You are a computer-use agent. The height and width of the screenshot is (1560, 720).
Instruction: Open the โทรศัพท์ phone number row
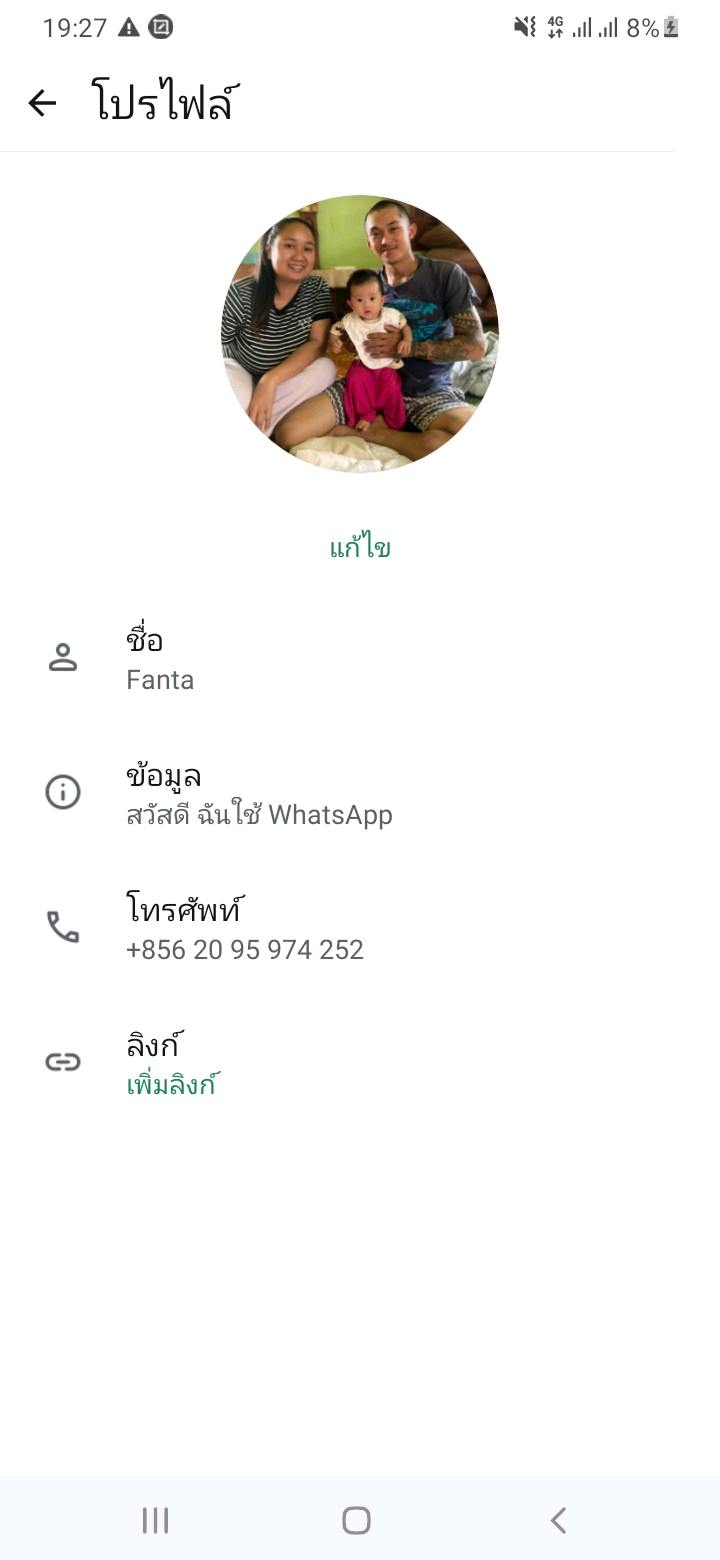pos(360,928)
